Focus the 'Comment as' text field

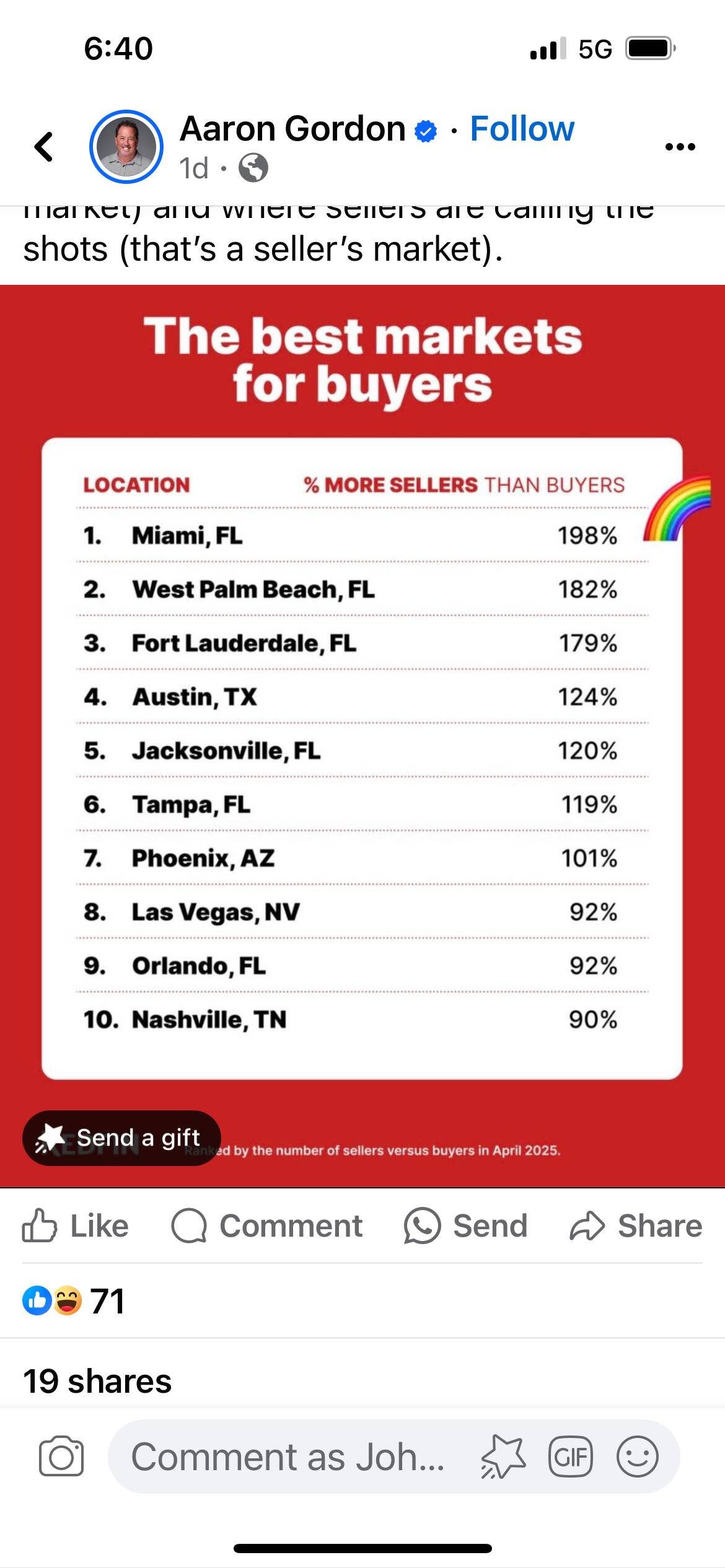[x=288, y=1457]
